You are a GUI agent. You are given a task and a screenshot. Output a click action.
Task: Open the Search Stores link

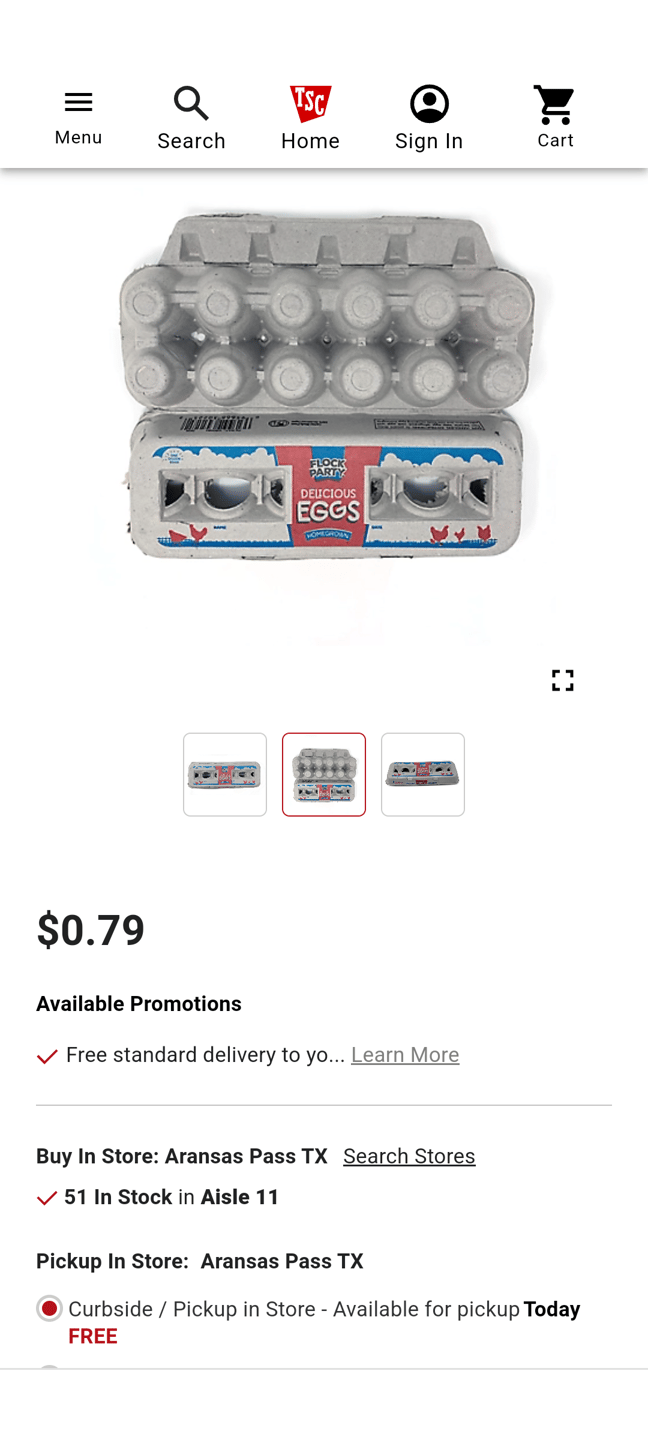click(x=409, y=1156)
